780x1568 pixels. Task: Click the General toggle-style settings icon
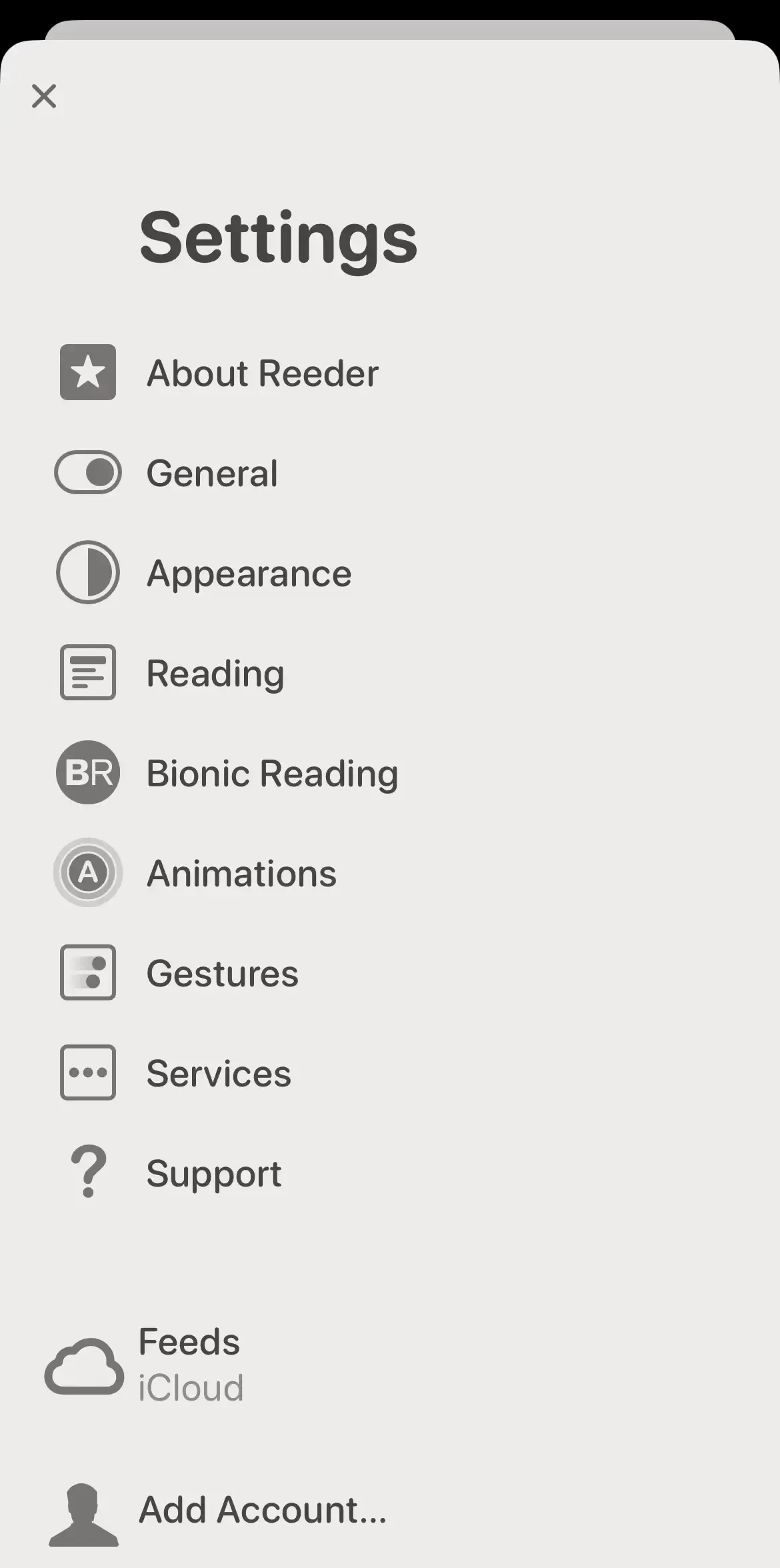pos(87,473)
